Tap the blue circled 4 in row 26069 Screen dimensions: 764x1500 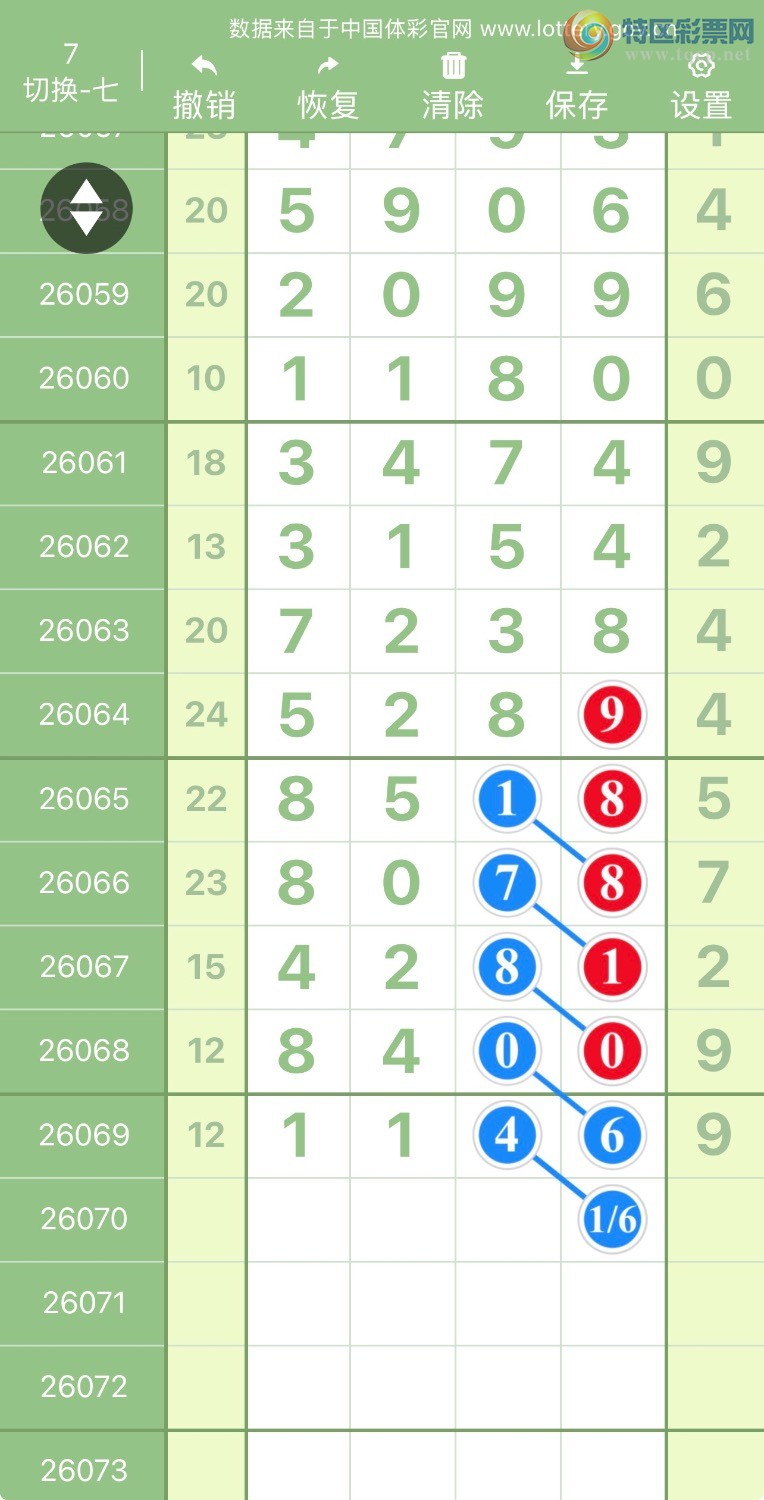pyautogui.click(x=507, y=1134)
